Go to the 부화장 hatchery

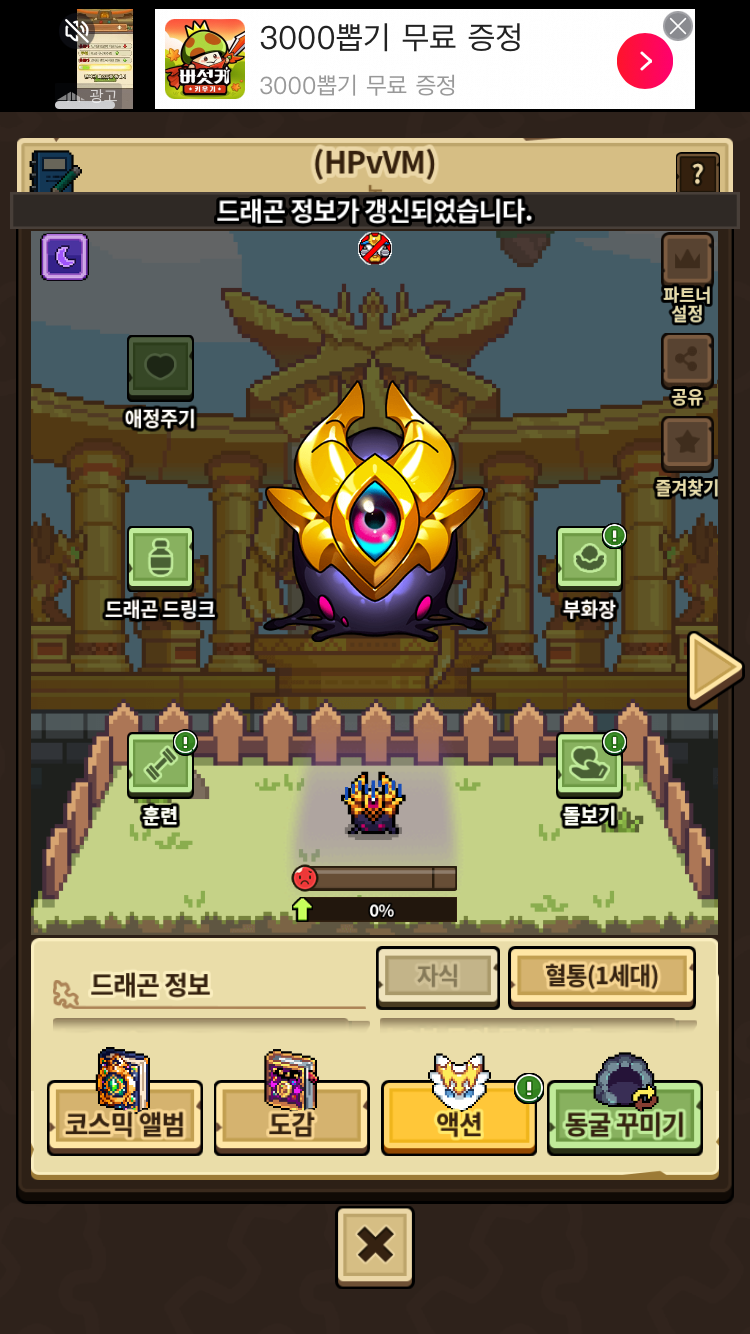pyautogui.click(x=589, y=559)
